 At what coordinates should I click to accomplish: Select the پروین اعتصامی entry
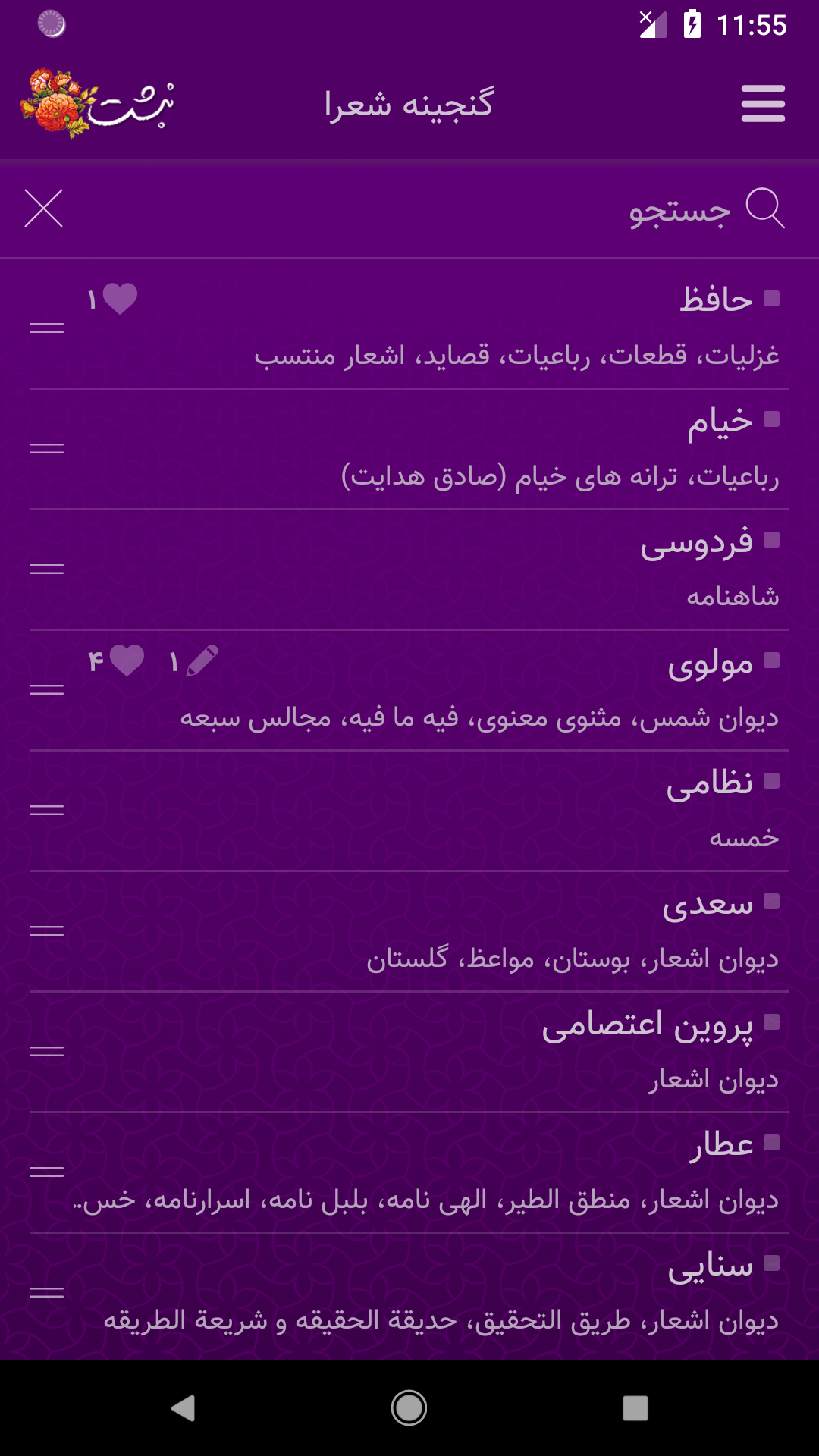tap(652, 1025)
